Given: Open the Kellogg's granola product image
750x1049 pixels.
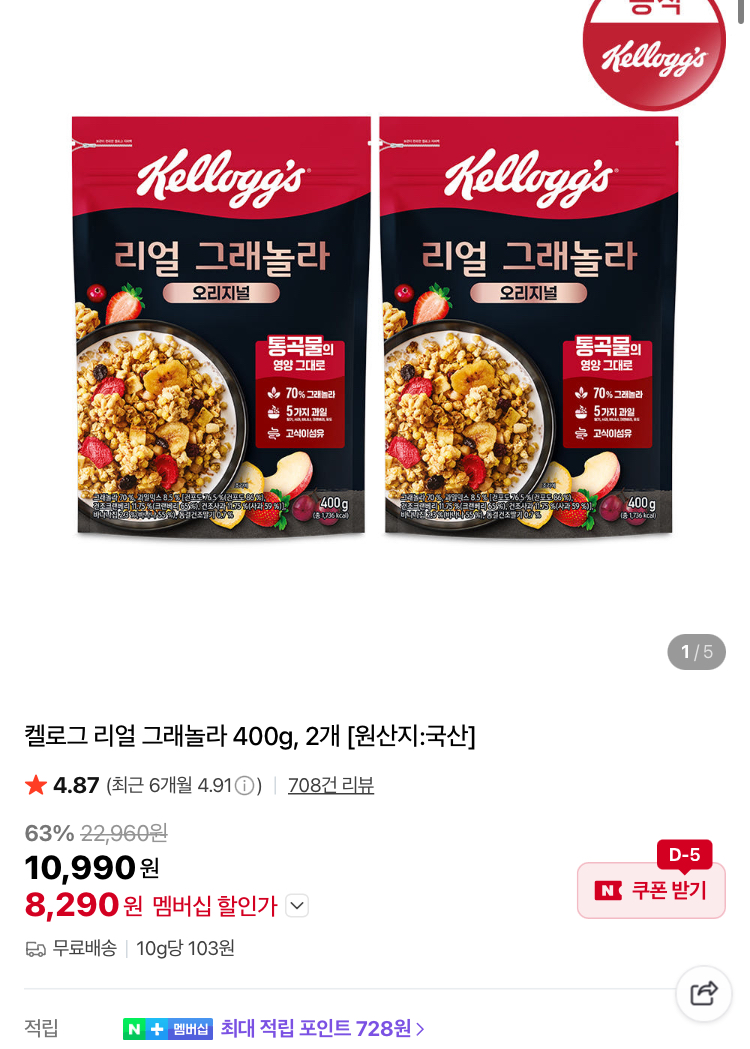Looking at the screenshot, I should click(375, 330).
